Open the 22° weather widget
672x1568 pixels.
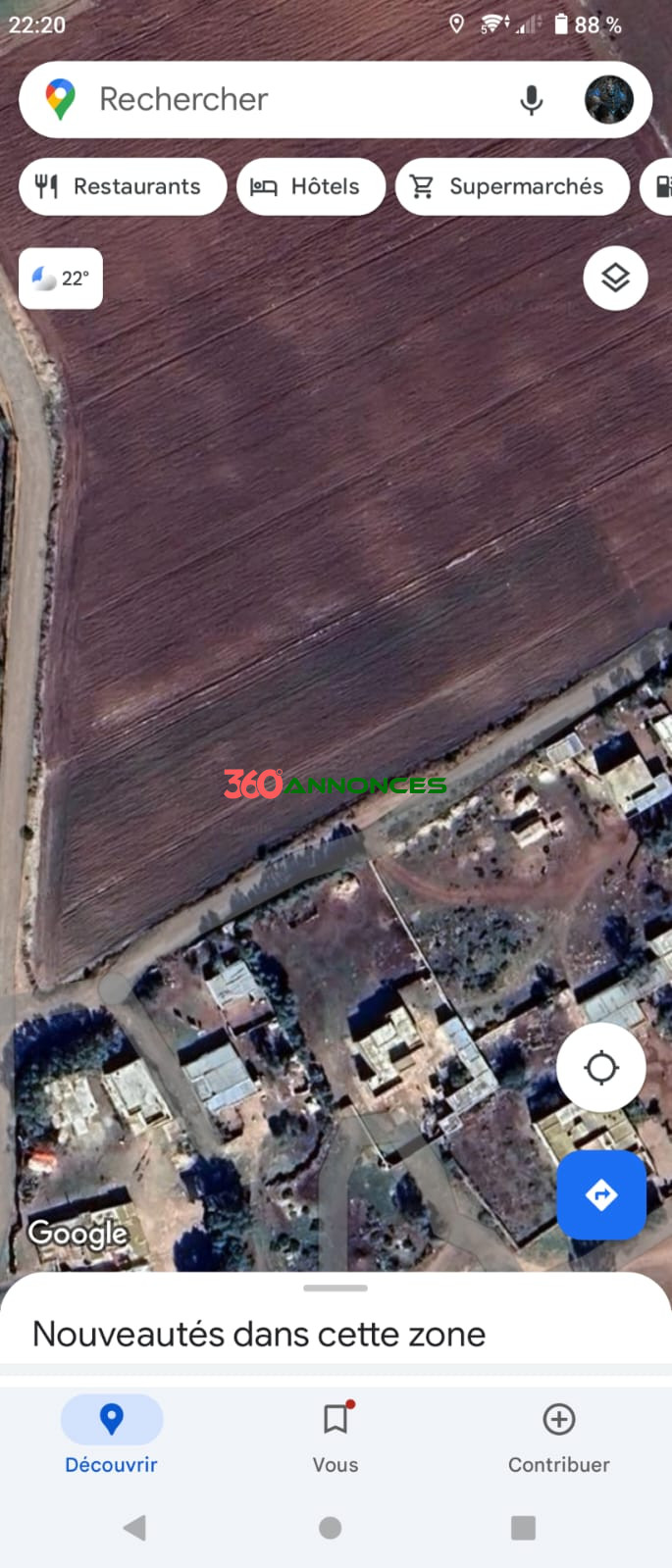61,278
